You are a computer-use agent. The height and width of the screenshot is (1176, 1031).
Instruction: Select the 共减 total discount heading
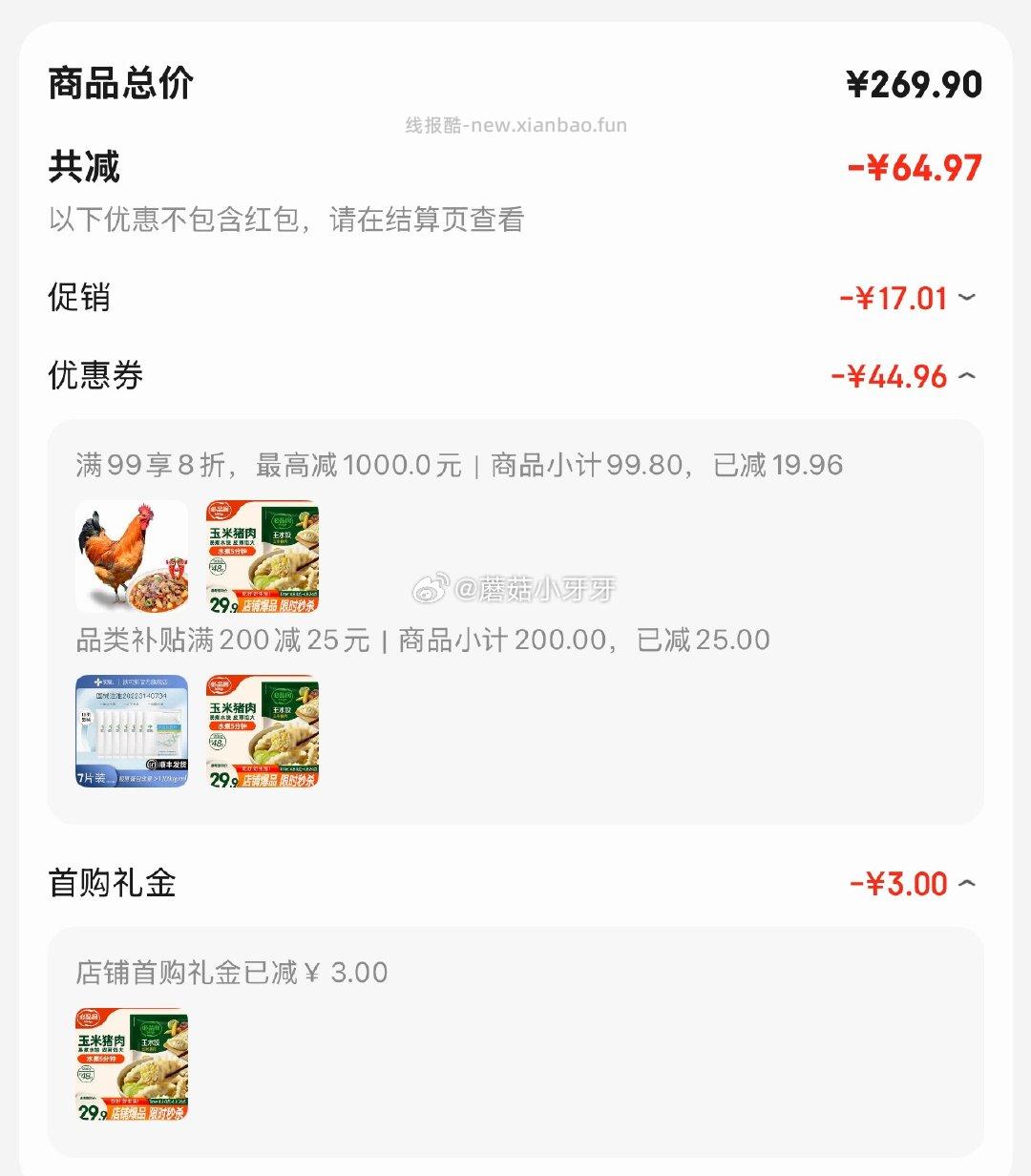[x=84, y=166]
